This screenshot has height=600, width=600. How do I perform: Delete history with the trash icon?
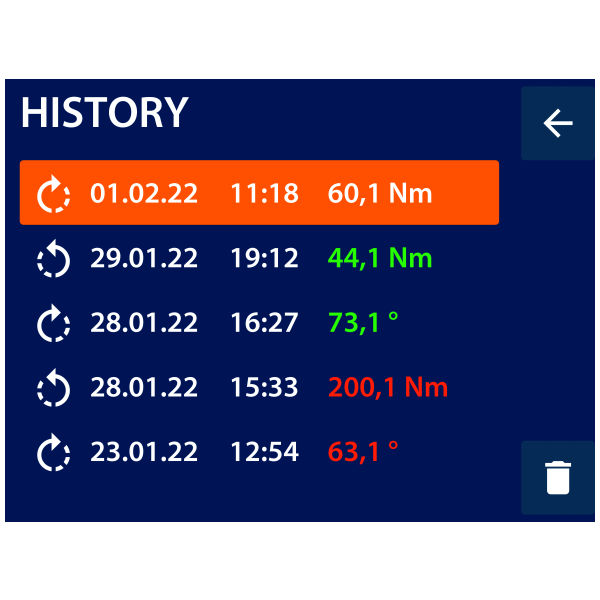click(x=557, y=478)
